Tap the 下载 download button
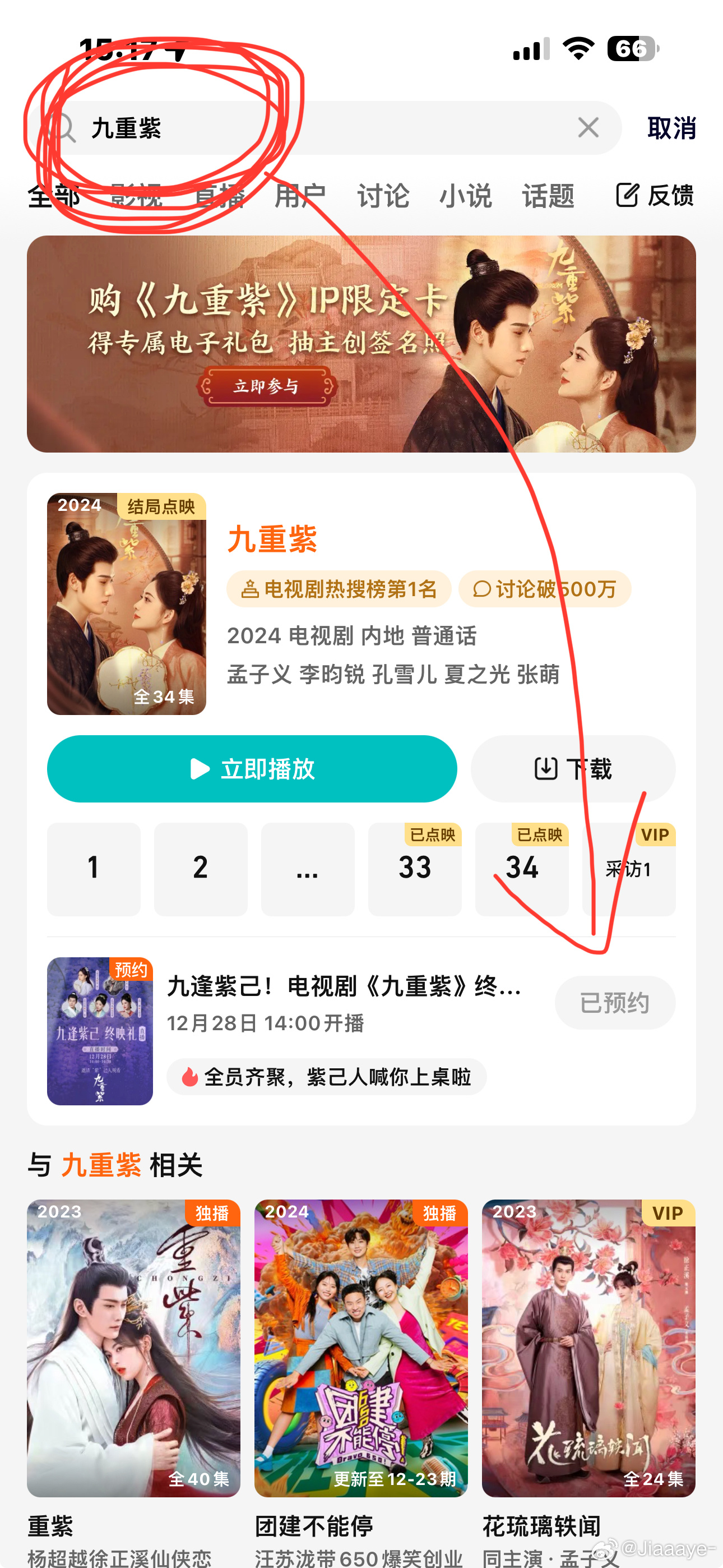Viewport: 723px width, 1568px height. pyautogui.click(x=573, y=769)
